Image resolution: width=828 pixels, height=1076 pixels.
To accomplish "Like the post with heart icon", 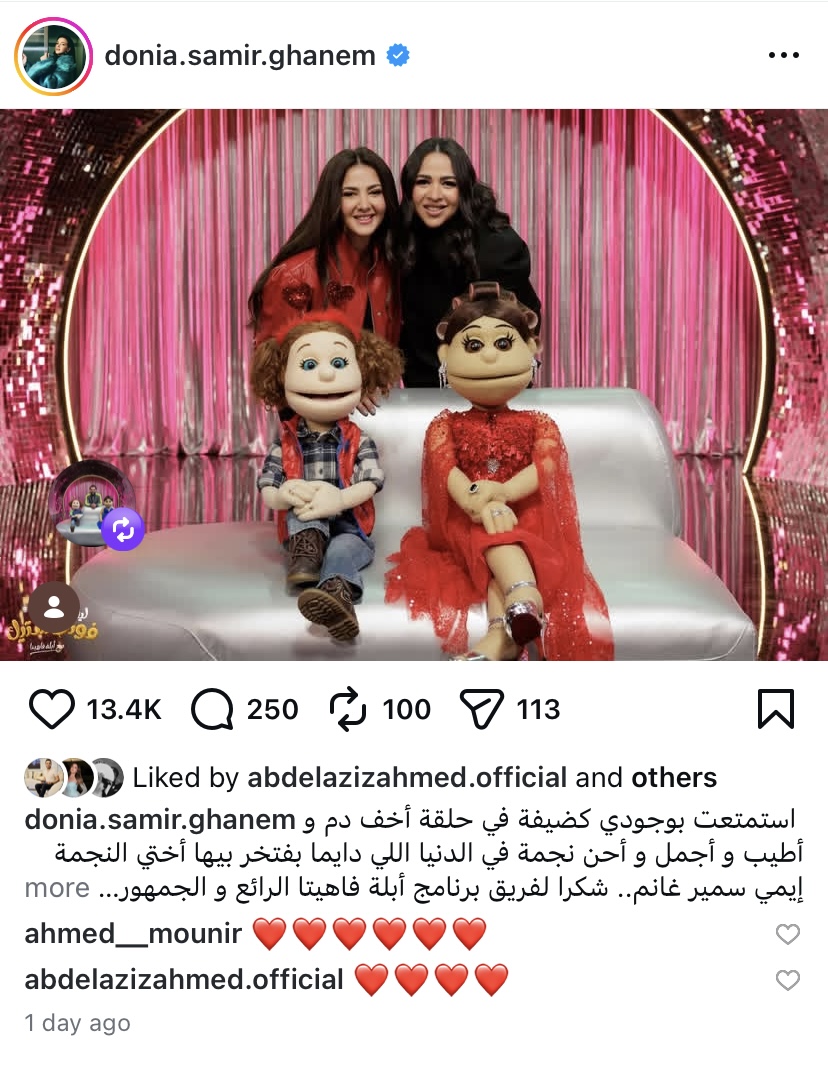I will coord(52,710).
